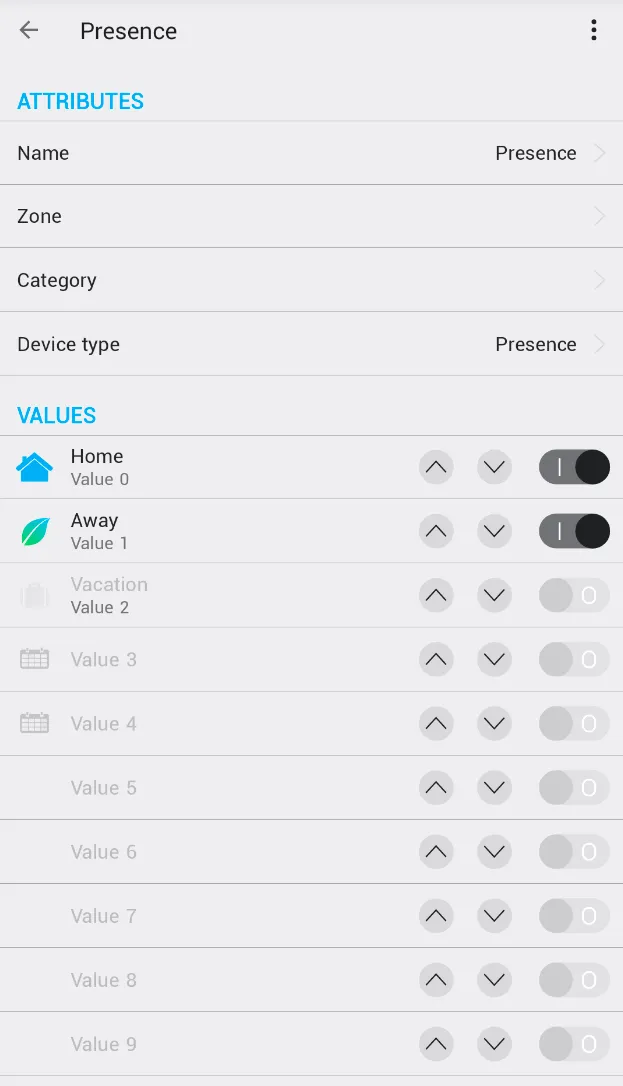Disable the Away value switch
623x1086 pixels.
pyautogui.click(x=574, y=531)
